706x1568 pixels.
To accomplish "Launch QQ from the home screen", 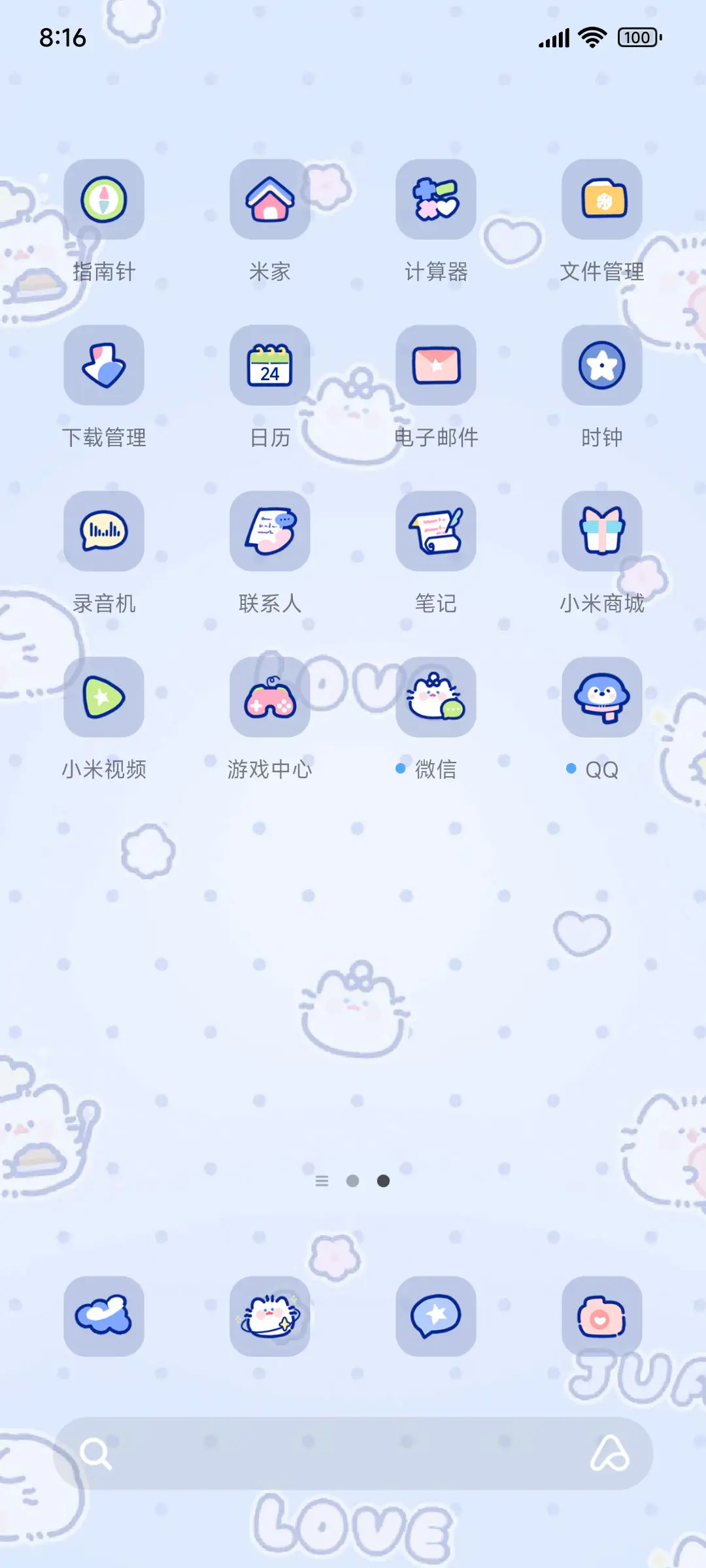I will [x=601, y=697].
